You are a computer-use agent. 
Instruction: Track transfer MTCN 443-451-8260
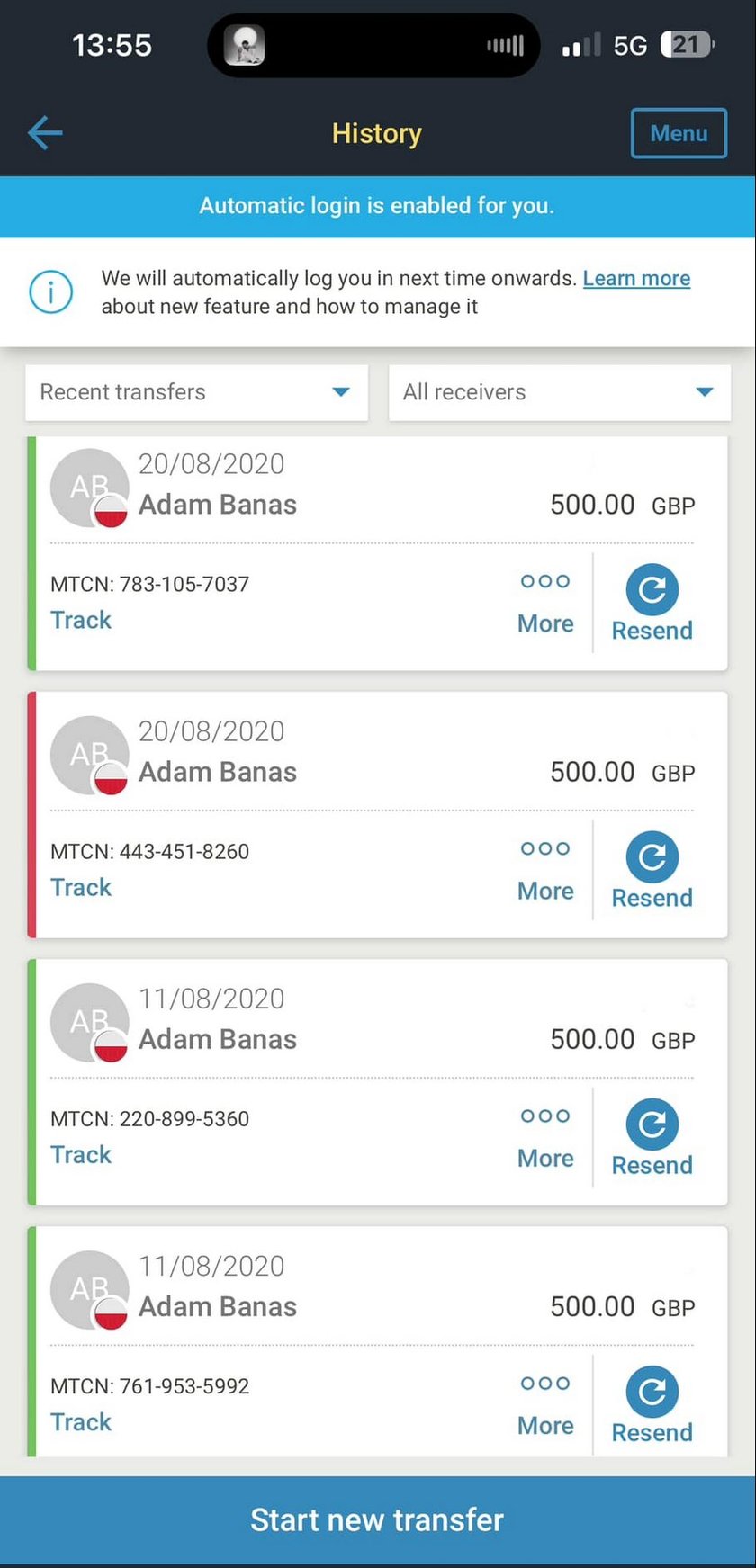[x=81, y=887]
